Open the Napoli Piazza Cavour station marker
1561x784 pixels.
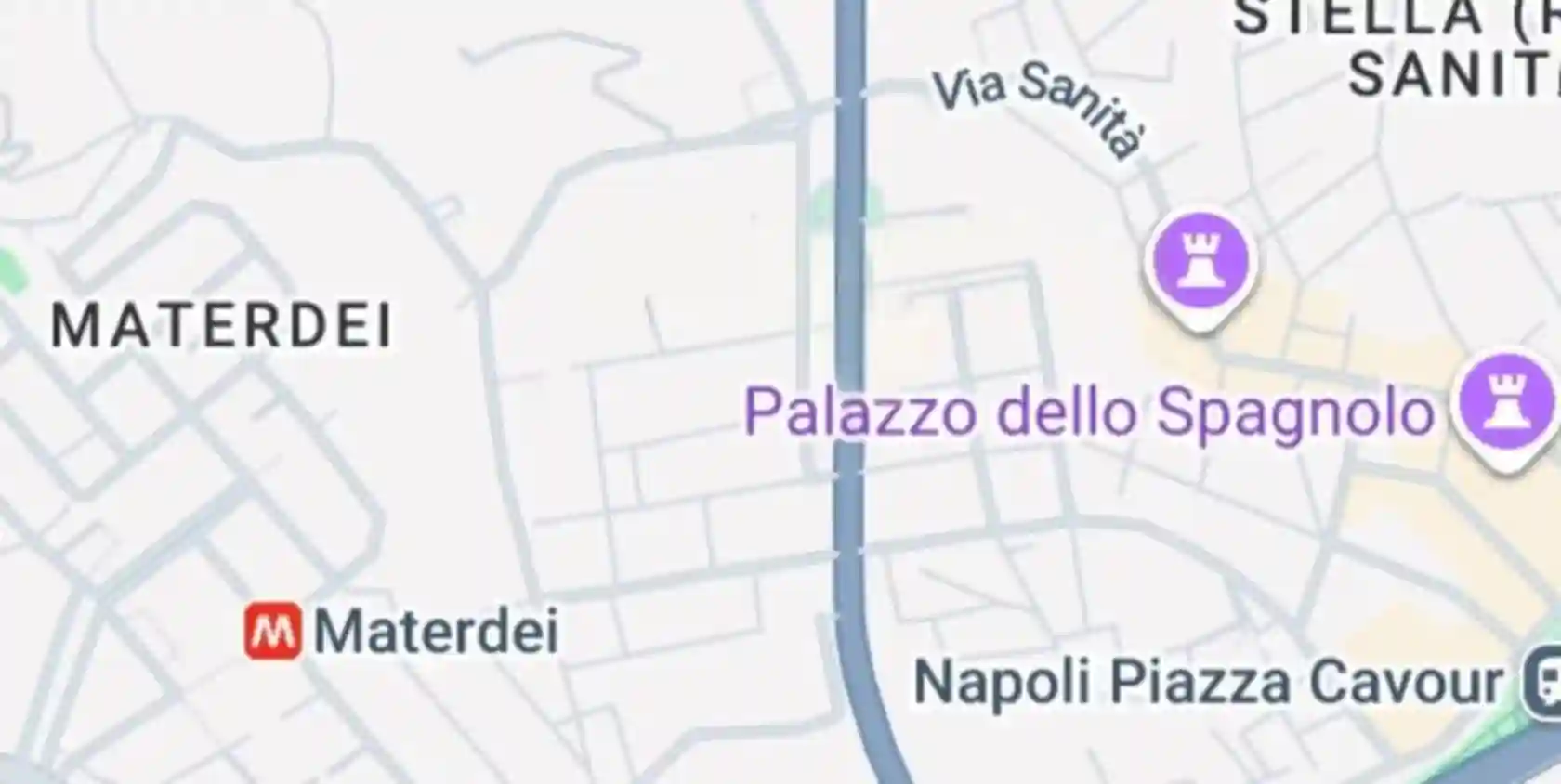1544,683
